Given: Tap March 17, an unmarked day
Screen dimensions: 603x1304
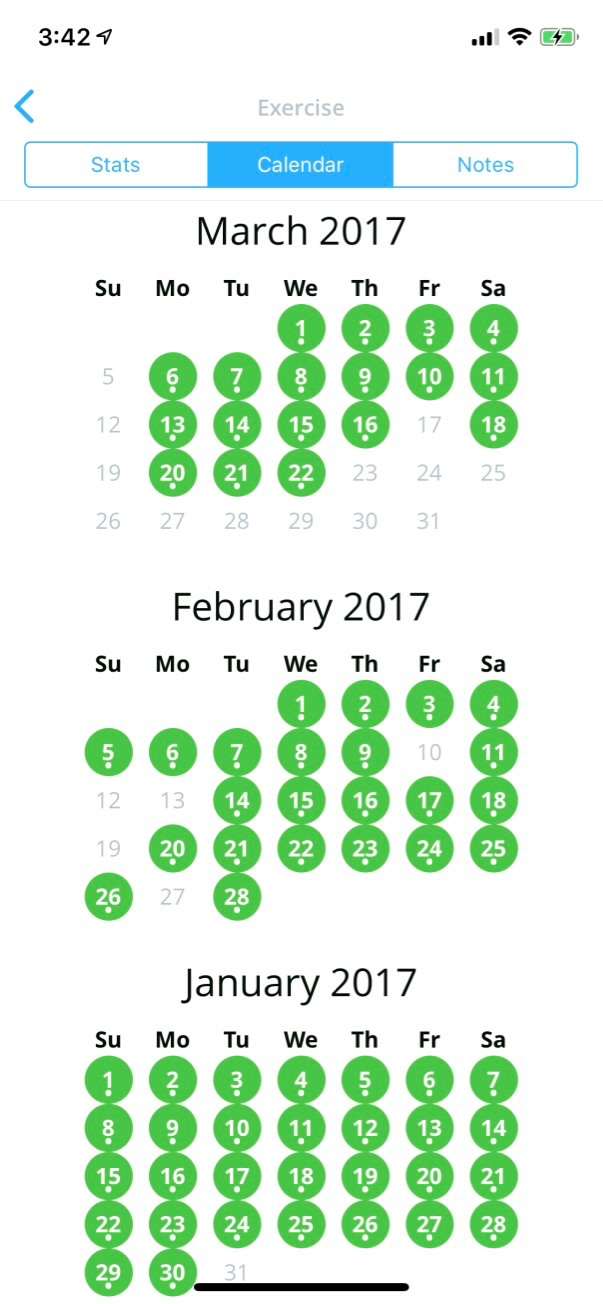Looking at the screenshot, I should click(429, 425).
